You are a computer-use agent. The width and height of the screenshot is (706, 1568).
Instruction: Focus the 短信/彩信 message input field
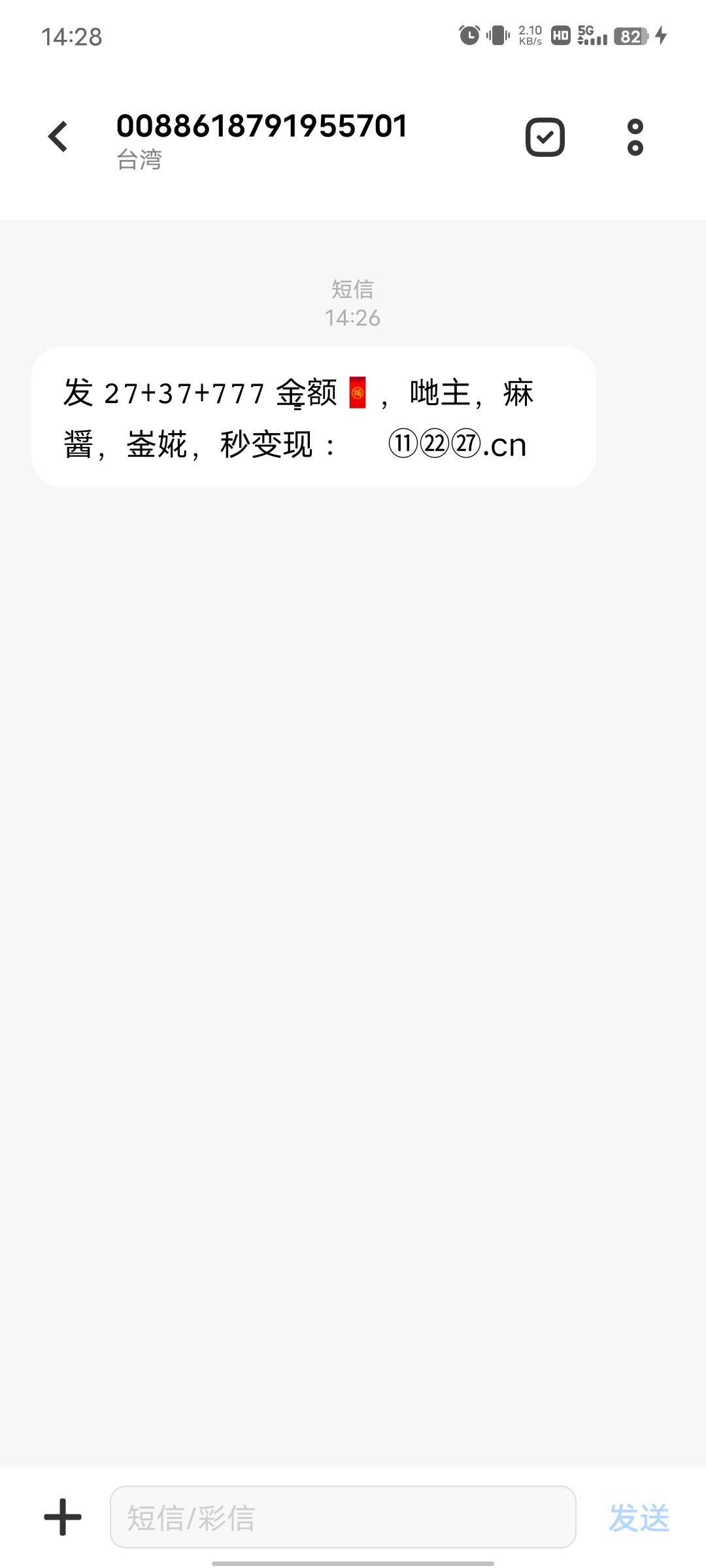pyautogui.click(x=343, y=1516)
